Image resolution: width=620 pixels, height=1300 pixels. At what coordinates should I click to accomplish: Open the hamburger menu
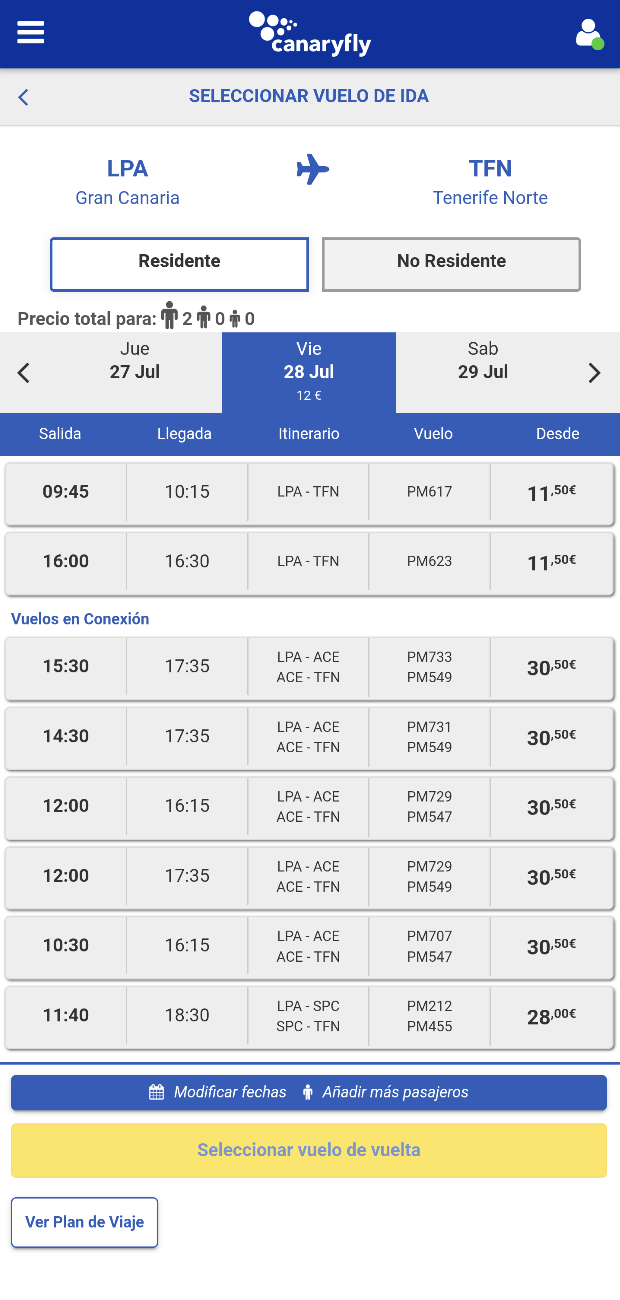(x=31, y=32)
